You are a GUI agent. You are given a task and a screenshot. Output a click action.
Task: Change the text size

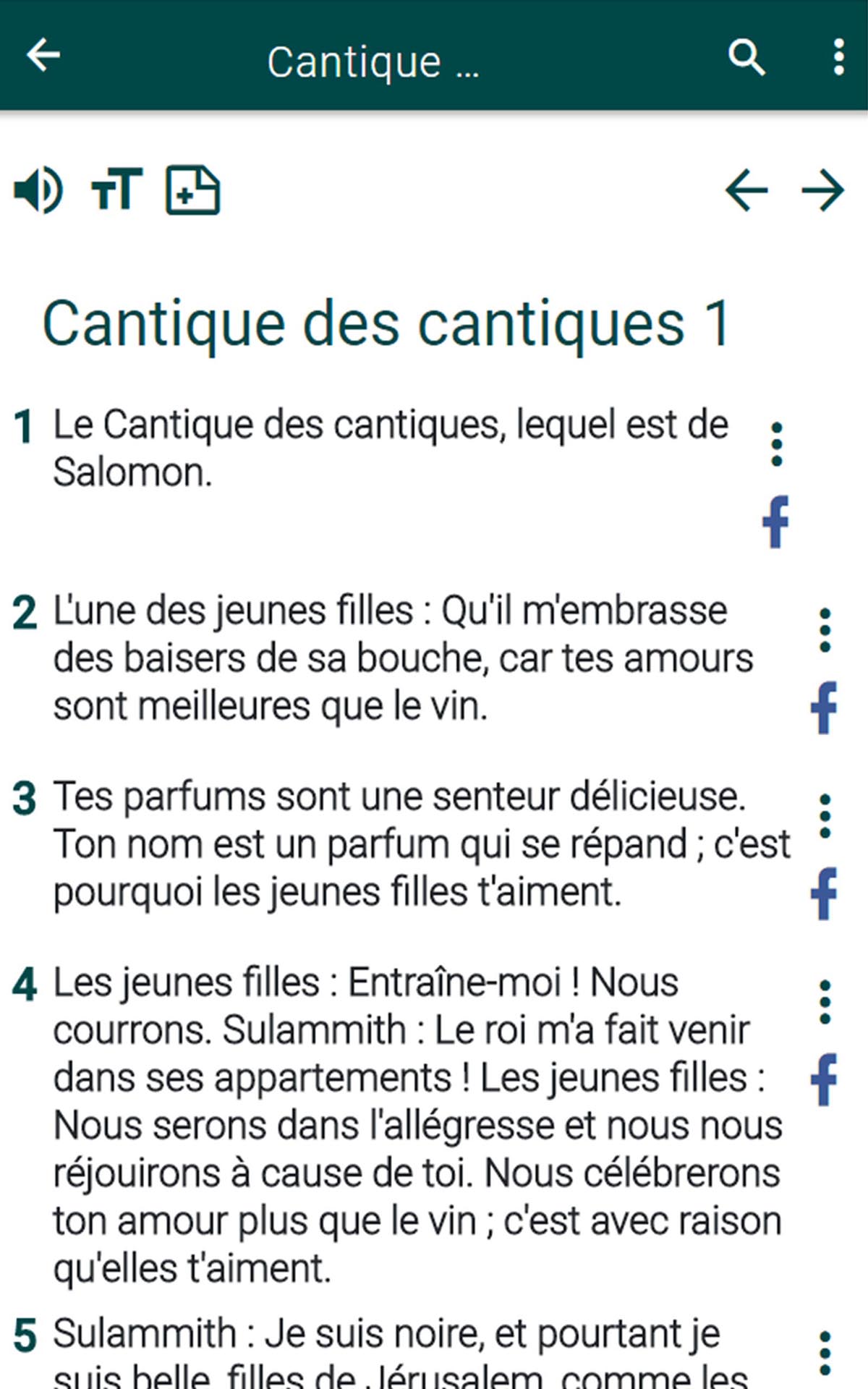click(x=116, y=190)
